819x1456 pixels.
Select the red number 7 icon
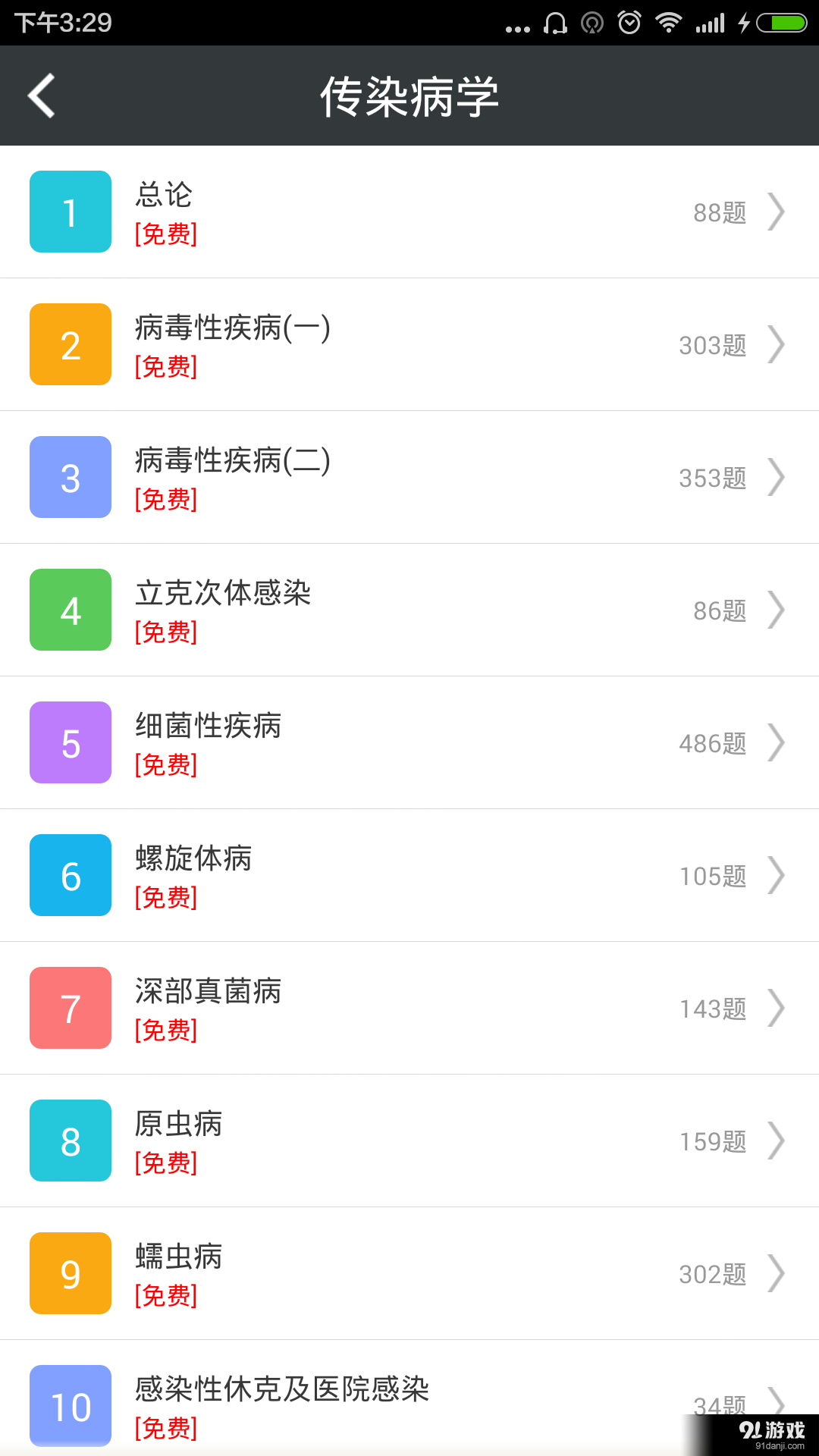70,1008
